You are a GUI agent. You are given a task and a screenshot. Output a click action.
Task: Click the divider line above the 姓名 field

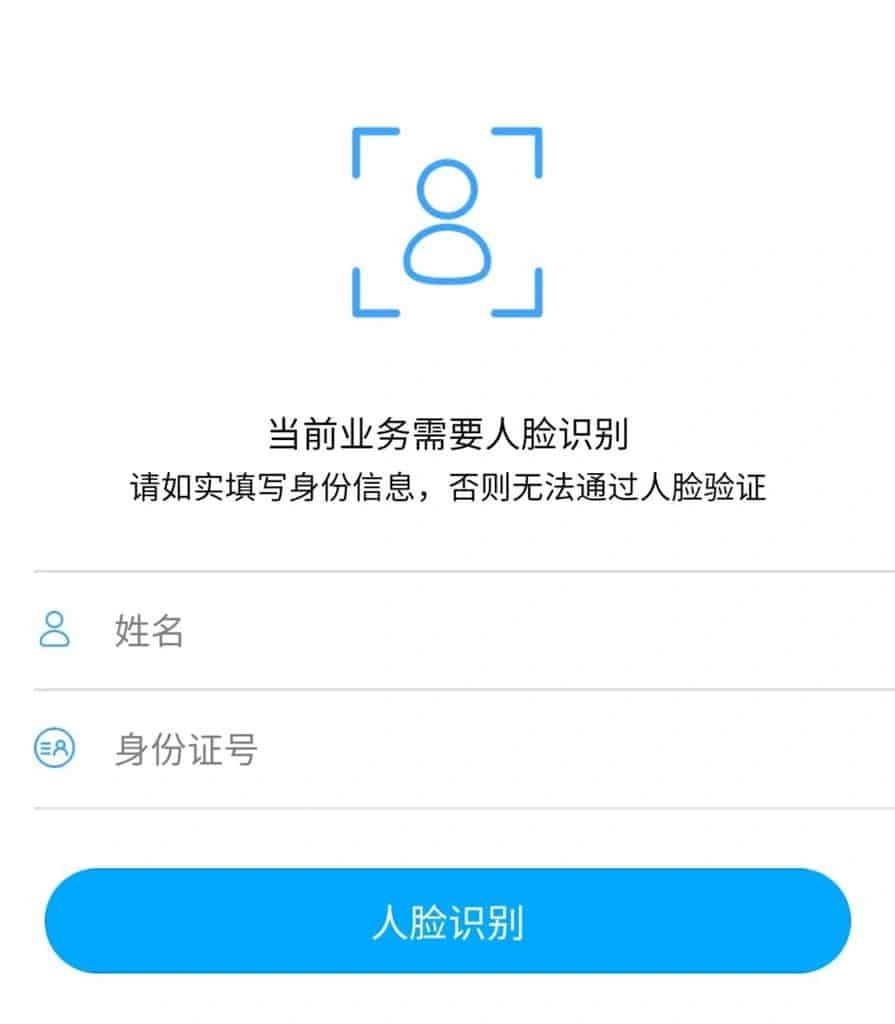[447, 570]
